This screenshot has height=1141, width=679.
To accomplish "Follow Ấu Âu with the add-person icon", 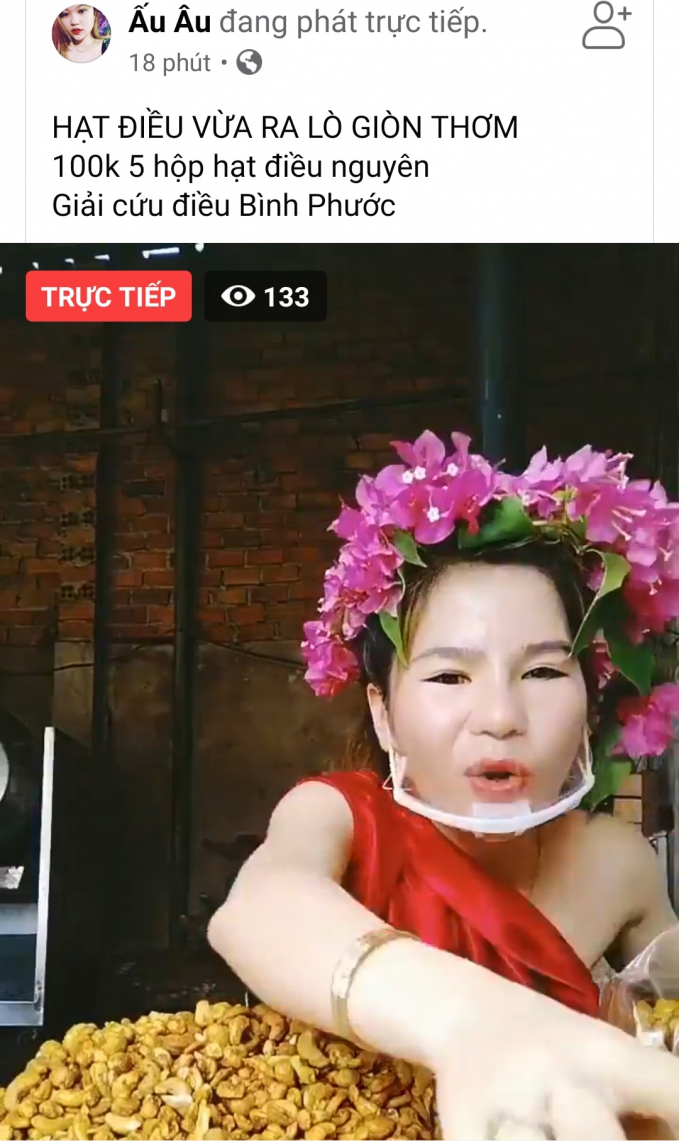I will pos(606,26).
